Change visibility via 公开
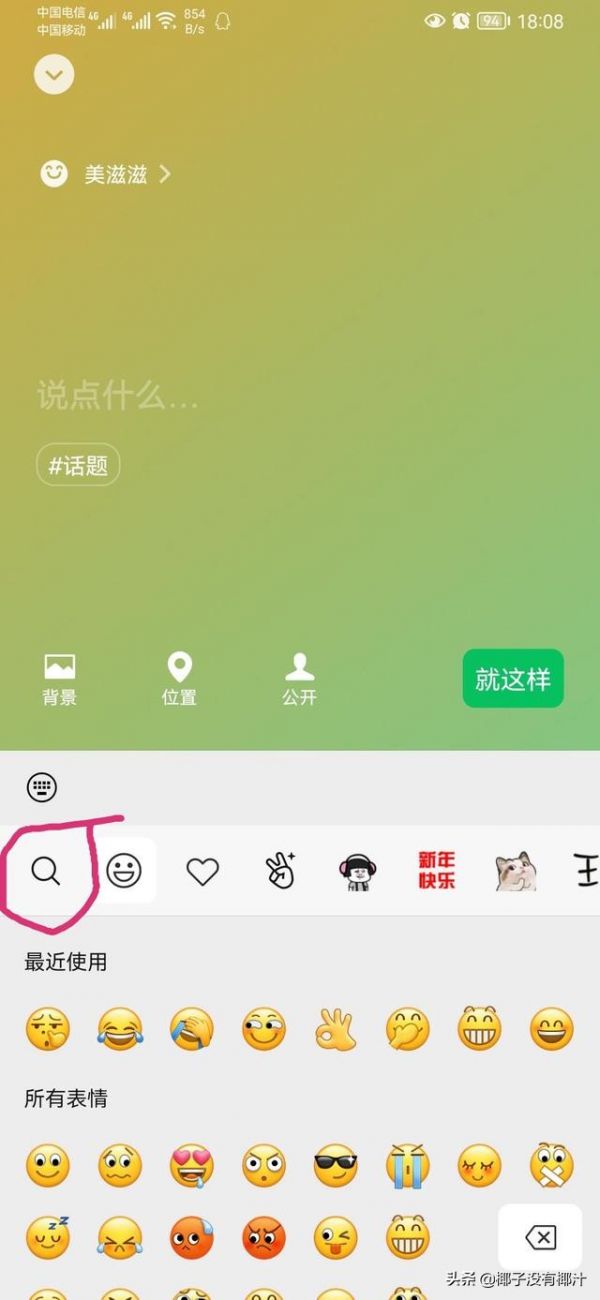 (299, 679)
